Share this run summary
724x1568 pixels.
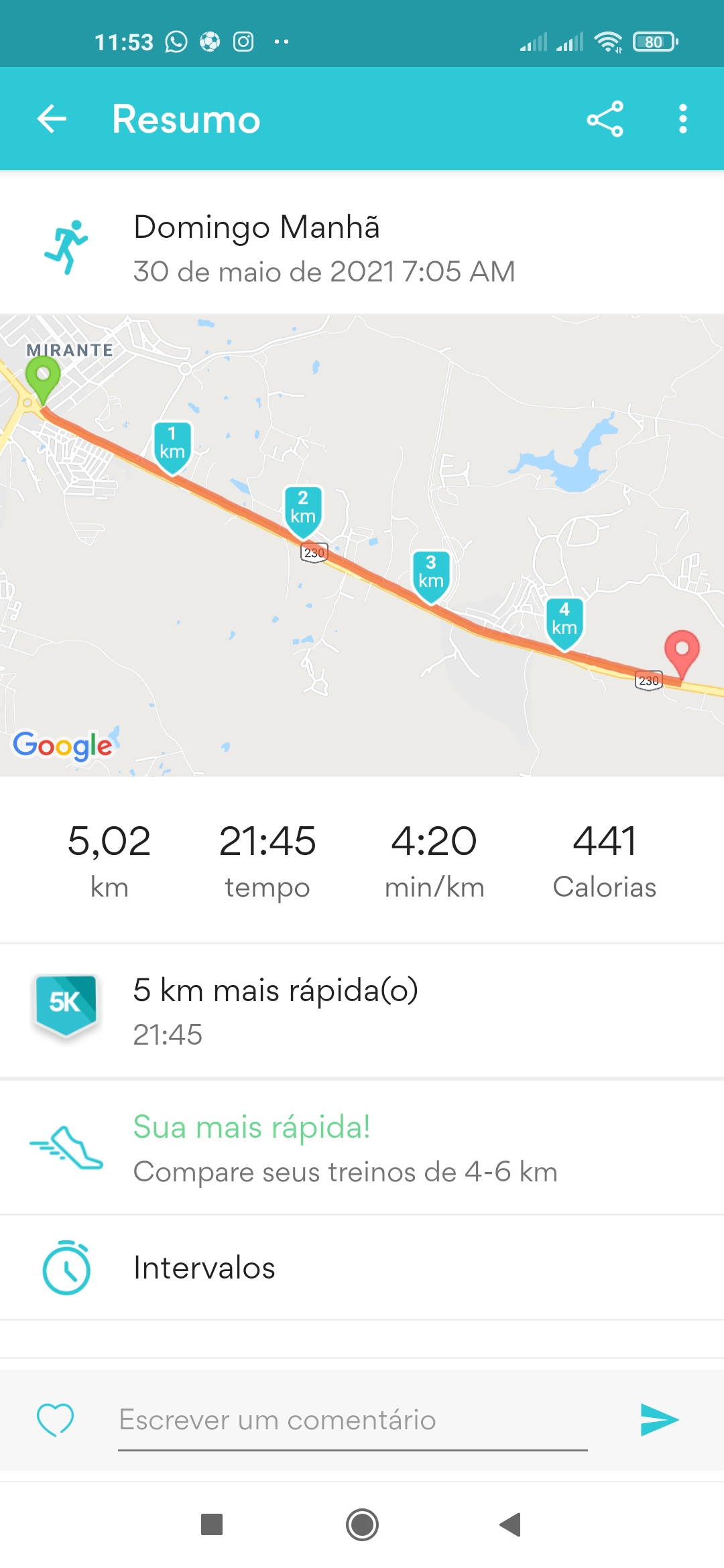pos(605,119)
